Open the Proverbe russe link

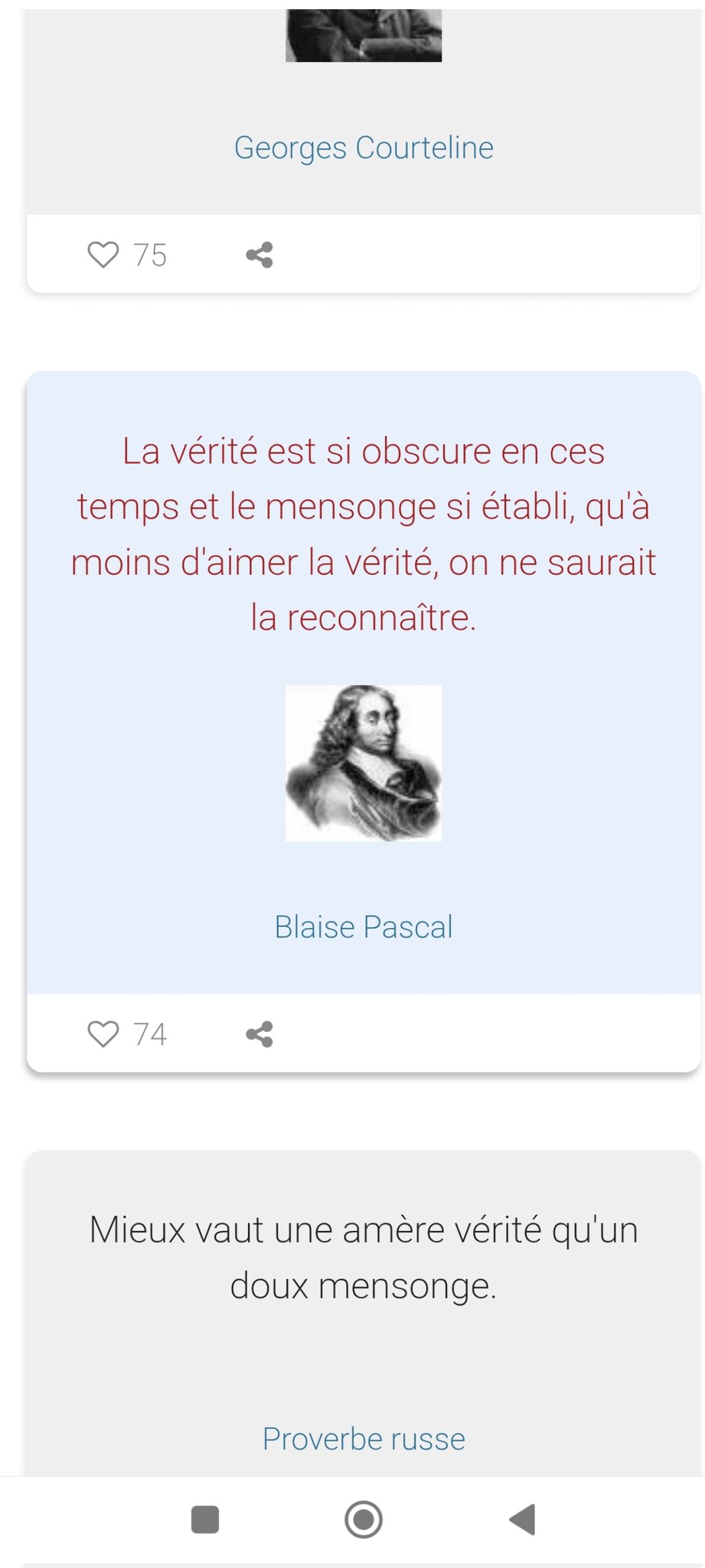(x=364, y=1439)
